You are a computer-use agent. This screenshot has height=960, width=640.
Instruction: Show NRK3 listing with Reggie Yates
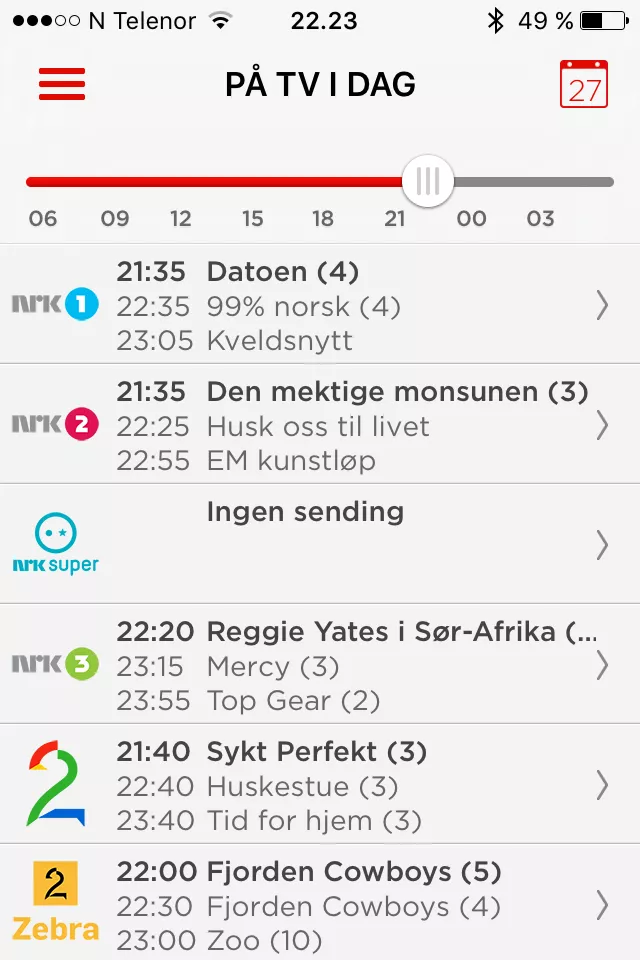(320, 665)
